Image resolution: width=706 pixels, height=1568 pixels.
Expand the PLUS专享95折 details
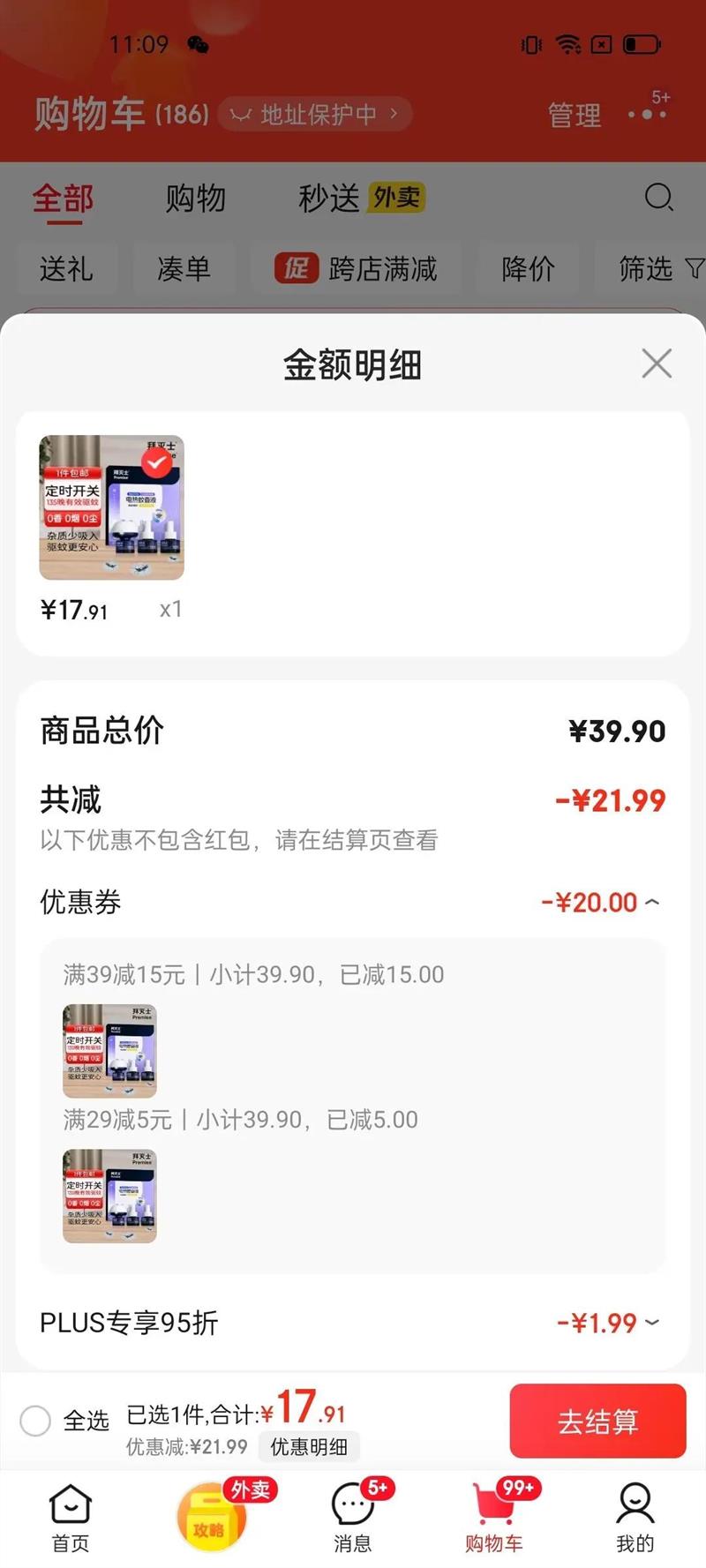point(652,1323)
